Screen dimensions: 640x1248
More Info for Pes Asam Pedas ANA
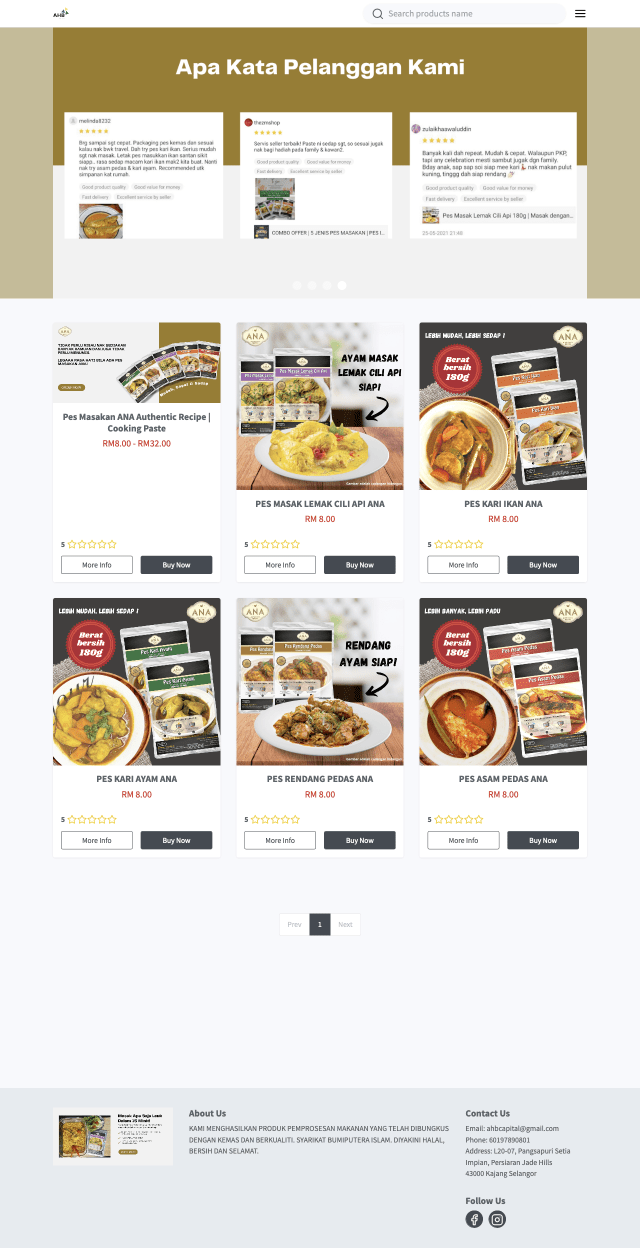point(463,840)
